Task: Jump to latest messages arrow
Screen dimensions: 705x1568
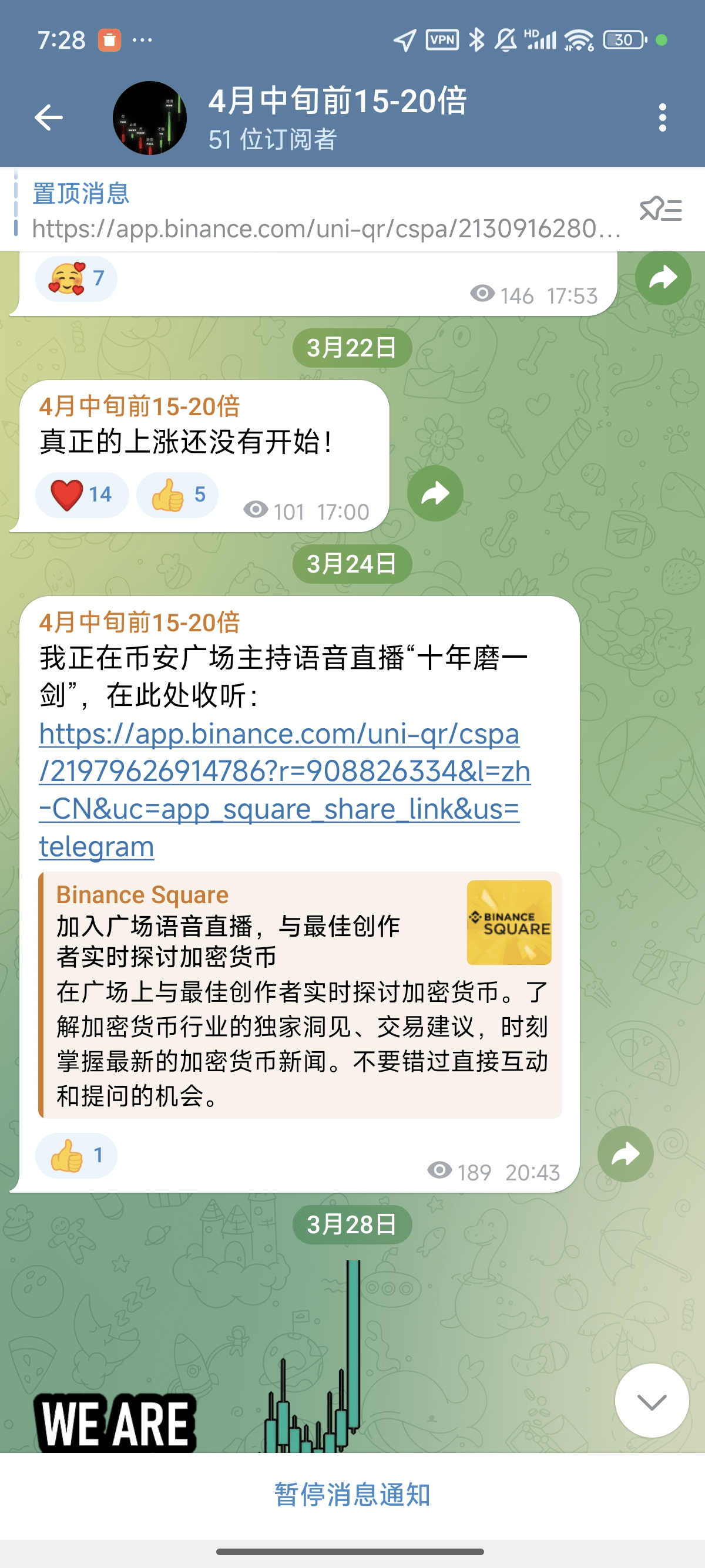Action: coord(652,1401)
